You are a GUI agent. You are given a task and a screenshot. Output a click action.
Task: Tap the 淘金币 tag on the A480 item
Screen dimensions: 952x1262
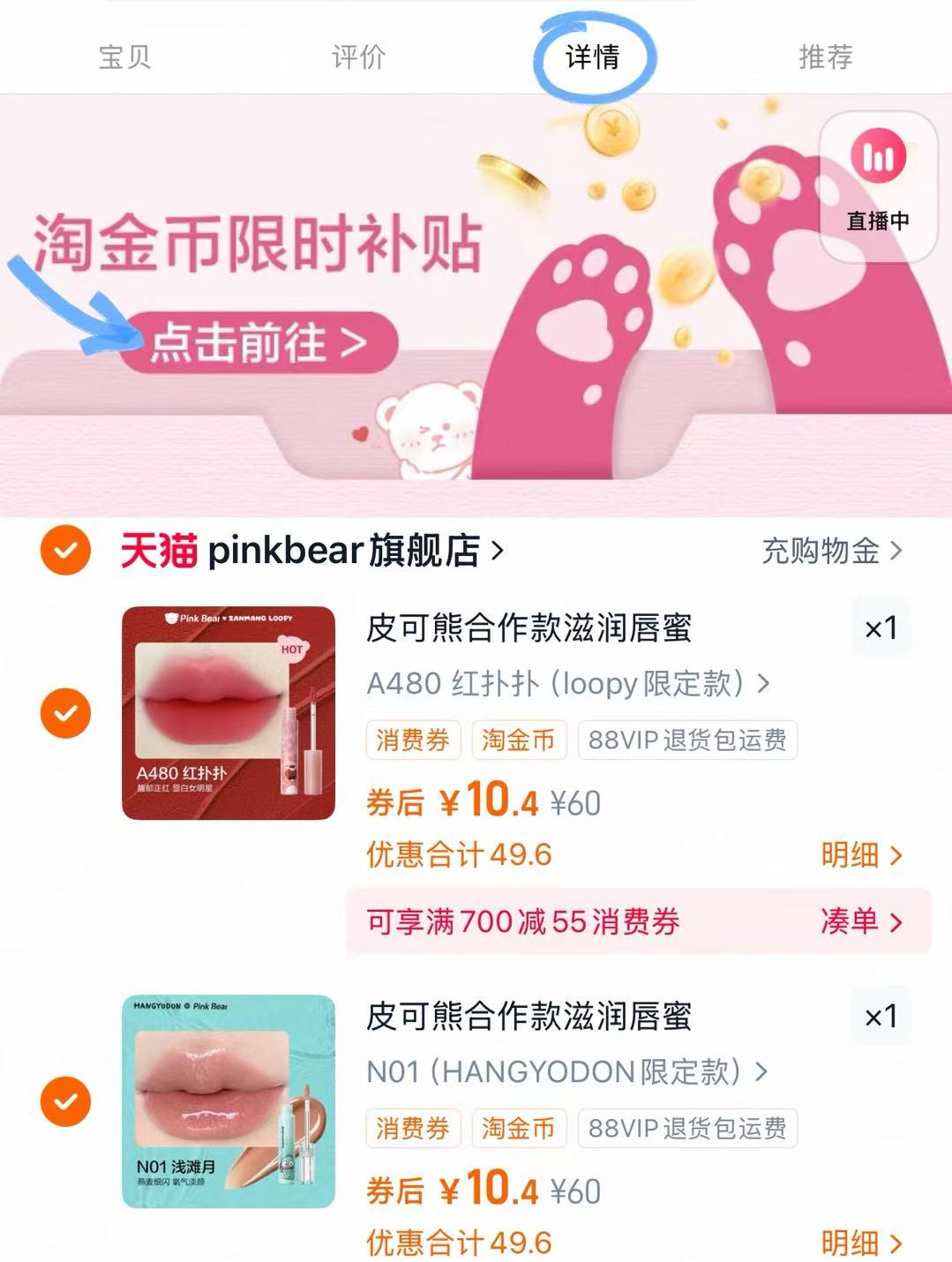(519, 741)
